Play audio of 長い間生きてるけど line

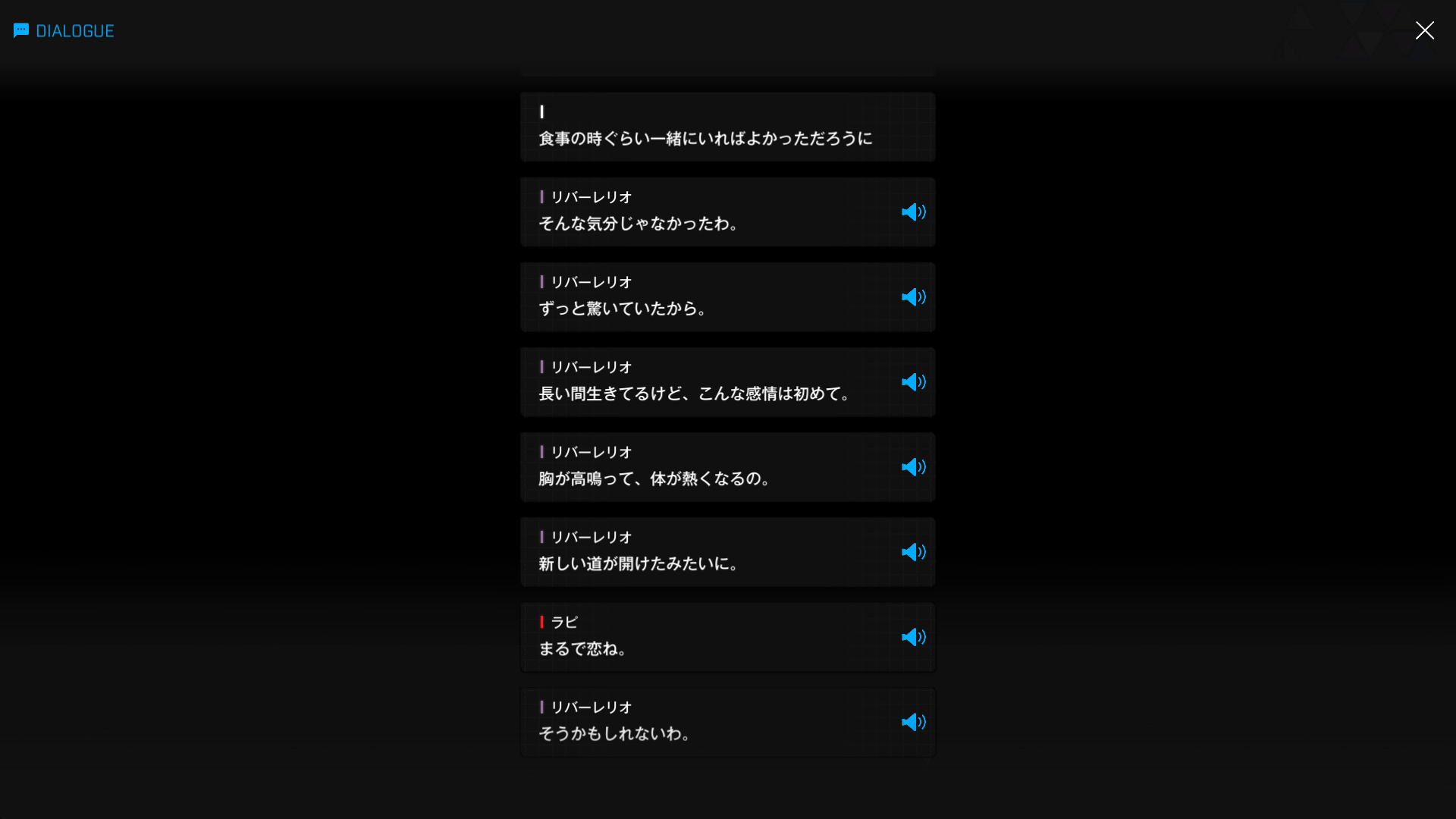(x=913, y=382)
